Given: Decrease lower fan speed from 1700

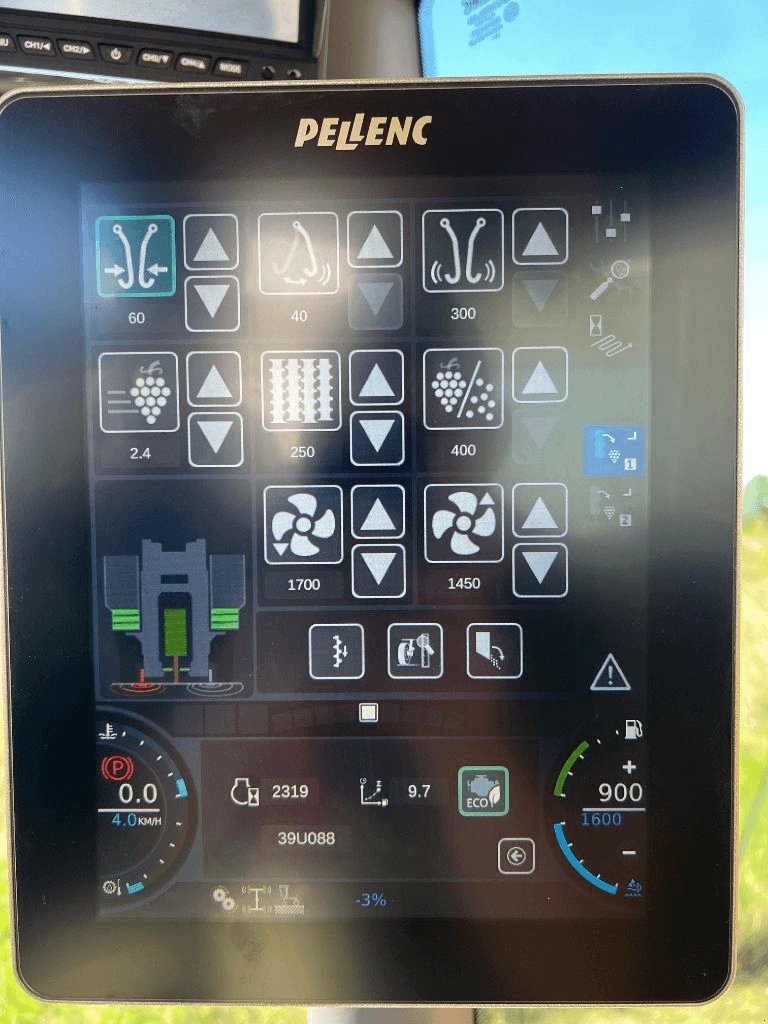Looking at the screenshot, I should [377, 569].
